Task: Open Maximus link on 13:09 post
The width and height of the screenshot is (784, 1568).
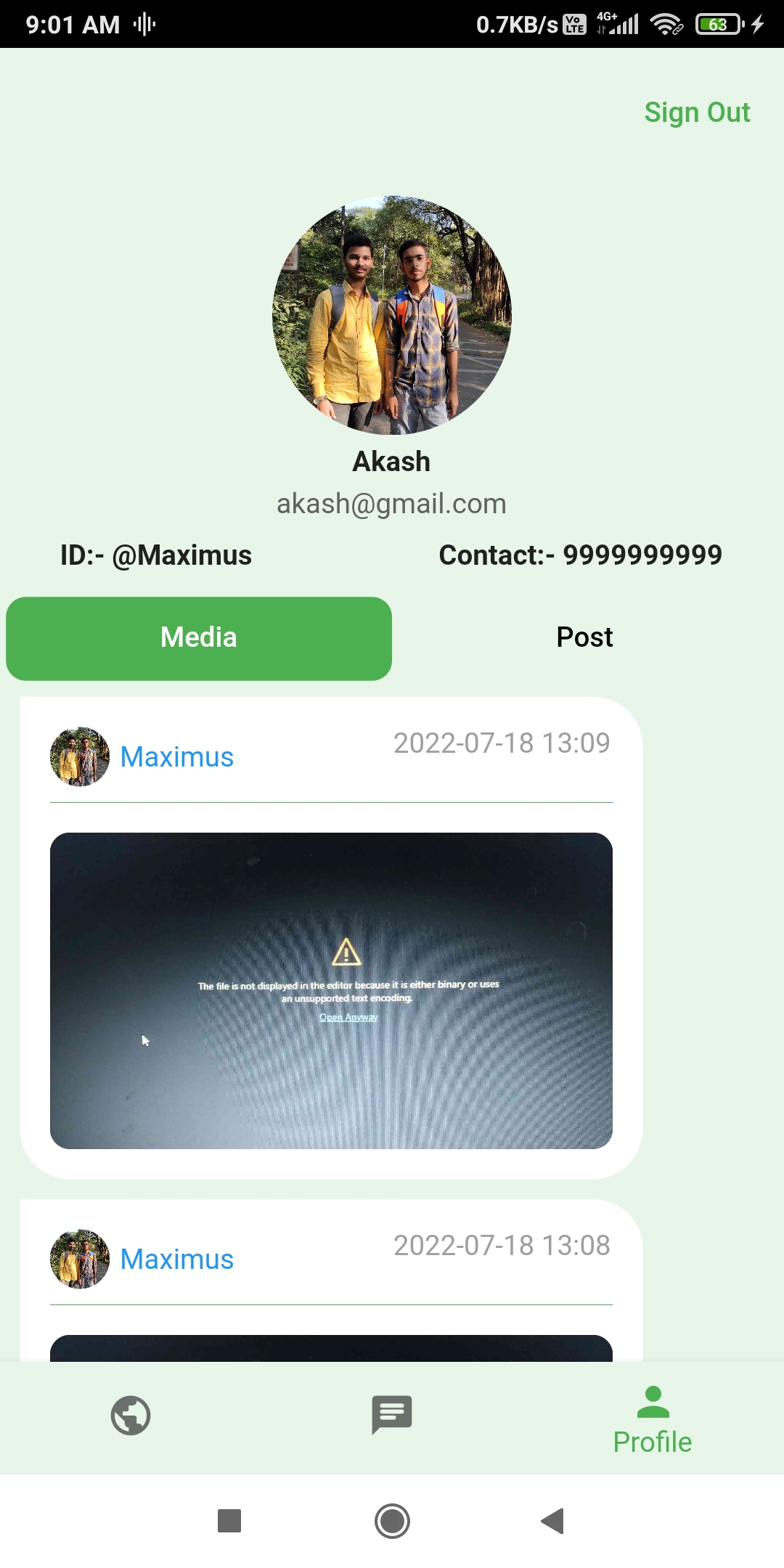Action: click(x=176, y=757)
